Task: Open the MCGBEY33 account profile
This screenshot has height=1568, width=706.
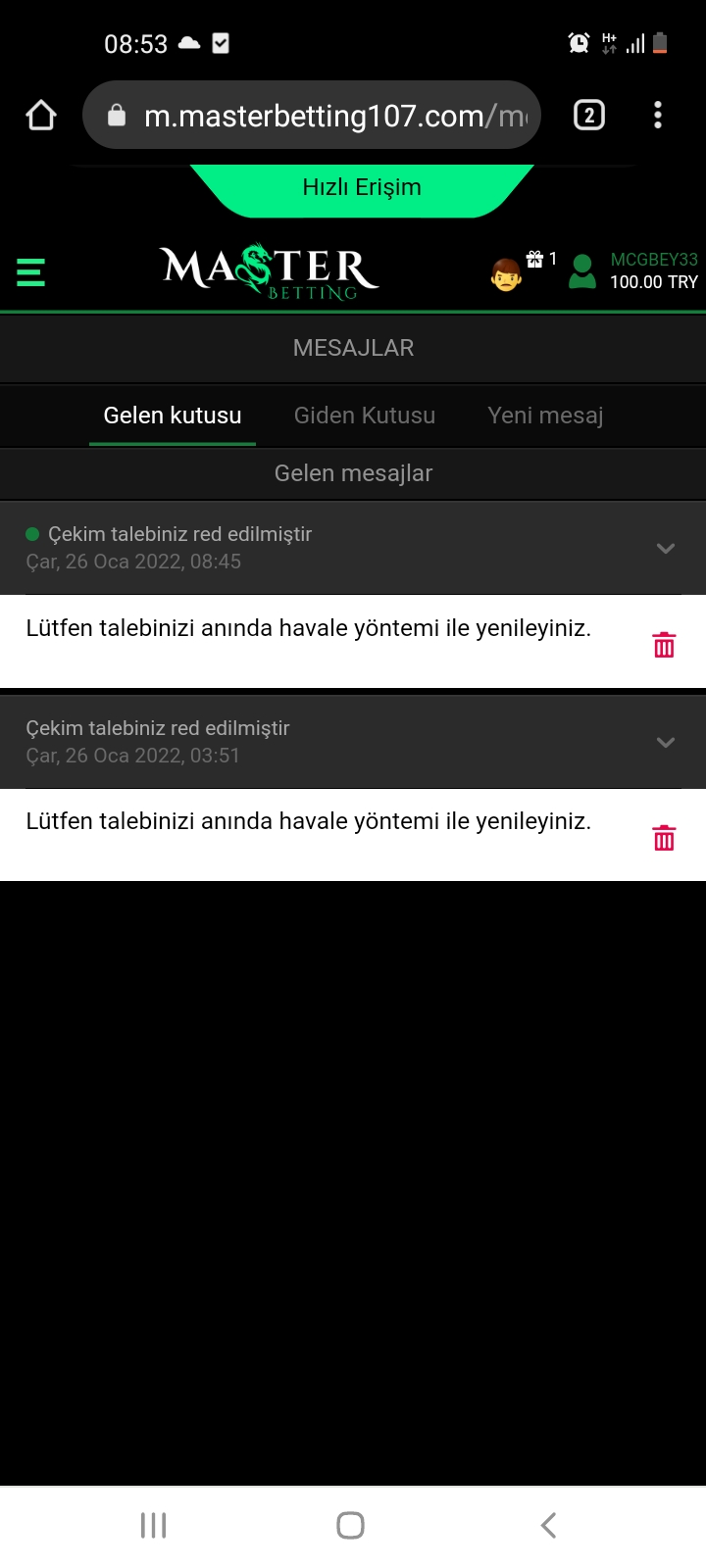Action: pyautogui.click(x=633, y=271)
